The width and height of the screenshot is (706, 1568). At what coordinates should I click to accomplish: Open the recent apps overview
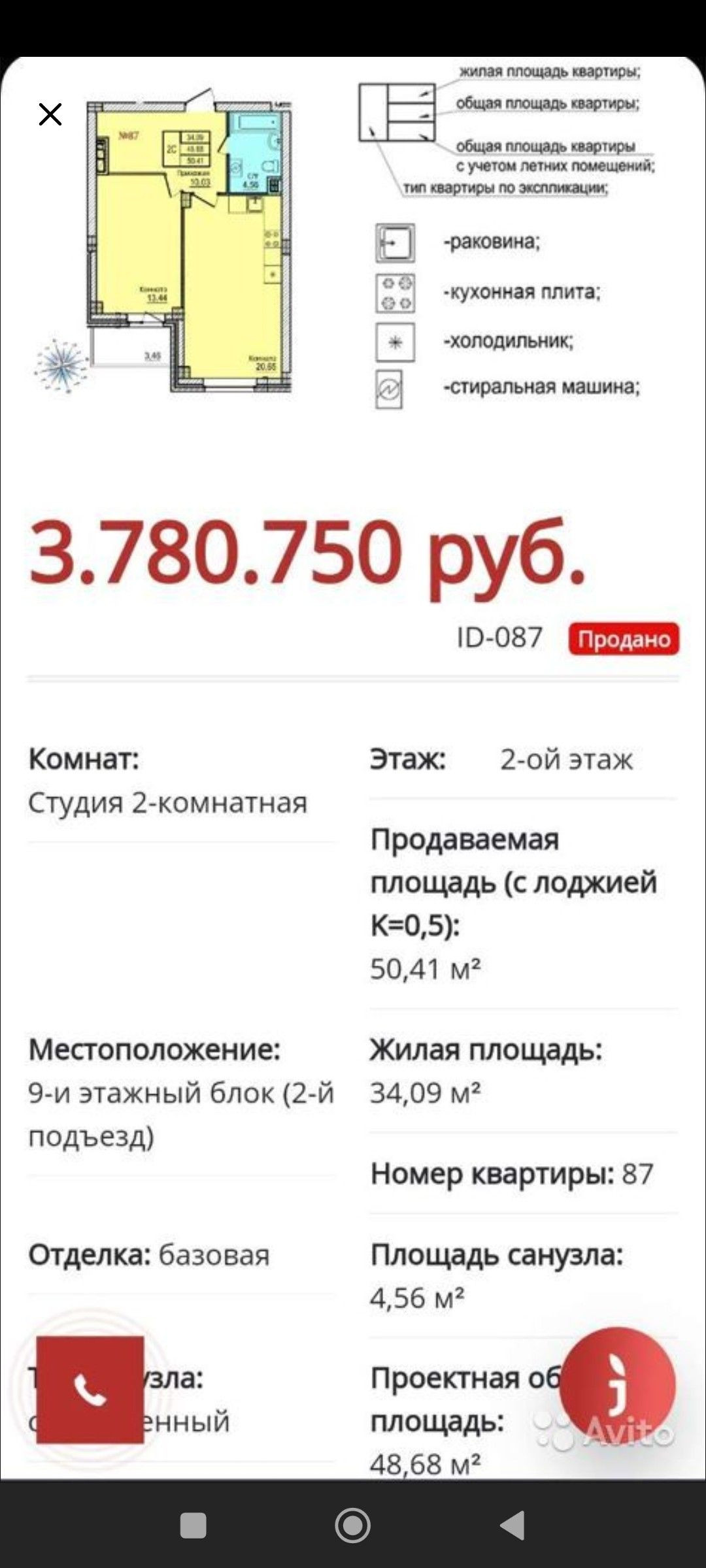193,1526
